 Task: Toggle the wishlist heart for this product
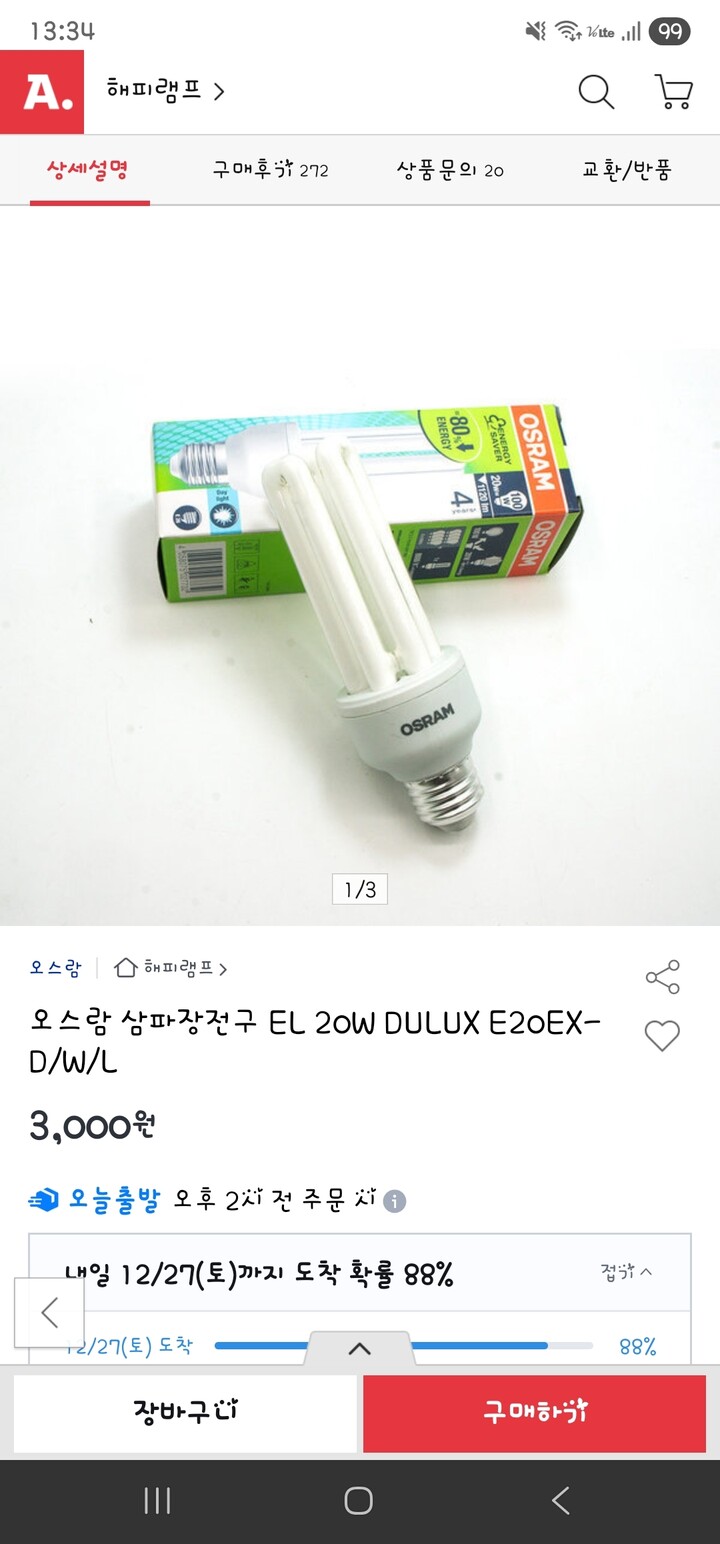[662, 1037]
